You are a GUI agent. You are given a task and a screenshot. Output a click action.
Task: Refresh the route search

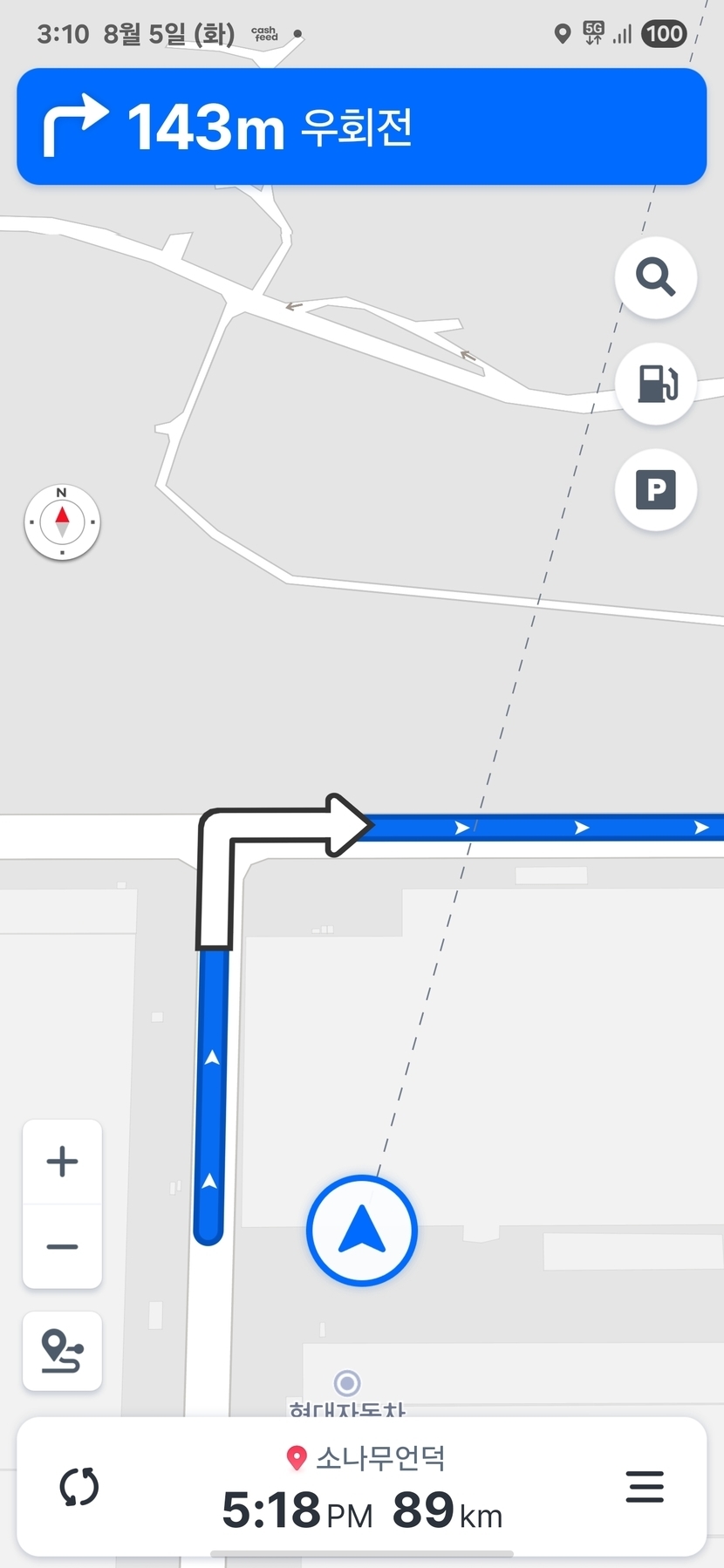pyautogui.click(x=79, y=1487)
